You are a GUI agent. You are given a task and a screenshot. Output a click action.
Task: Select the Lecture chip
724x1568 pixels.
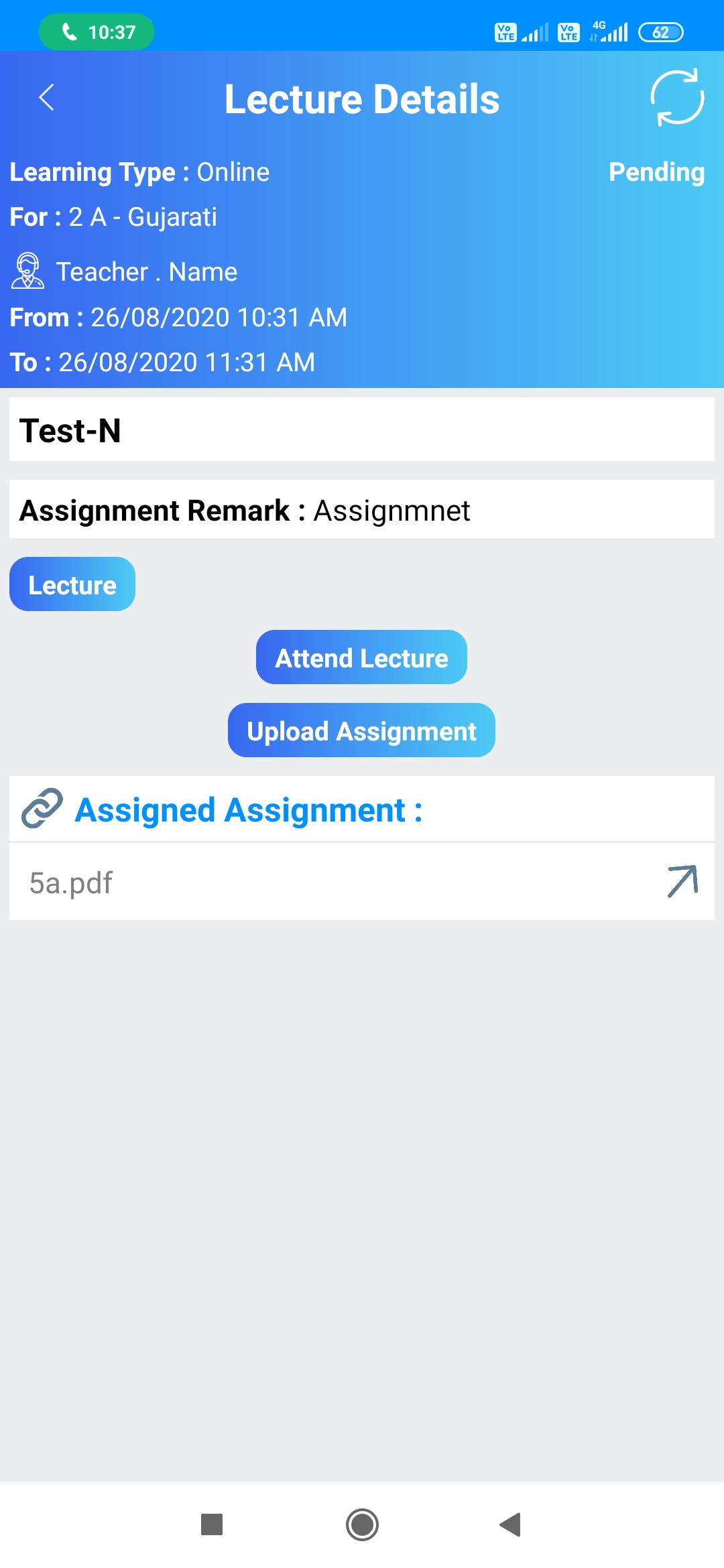pos(72,584)
